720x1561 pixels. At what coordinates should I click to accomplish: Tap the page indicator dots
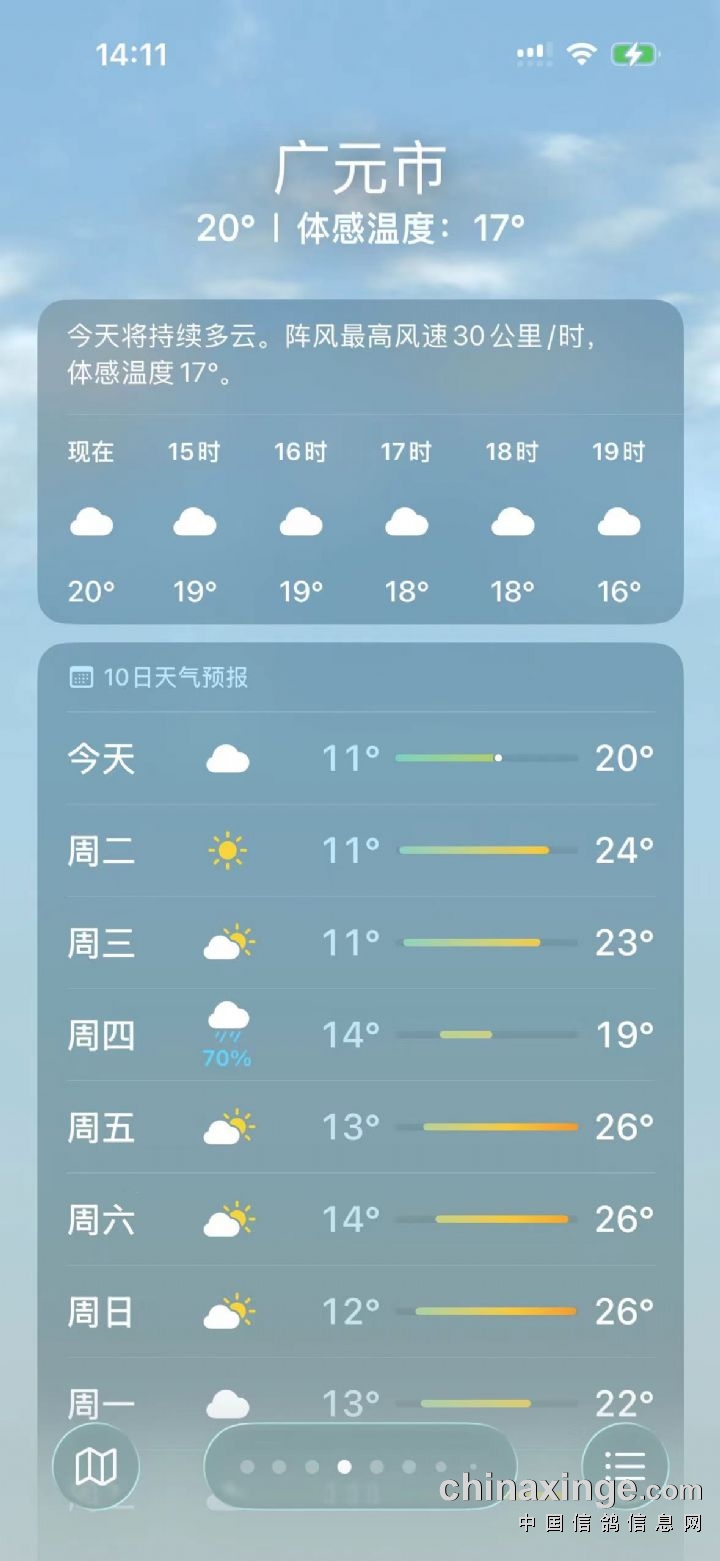pos(360,1467)
